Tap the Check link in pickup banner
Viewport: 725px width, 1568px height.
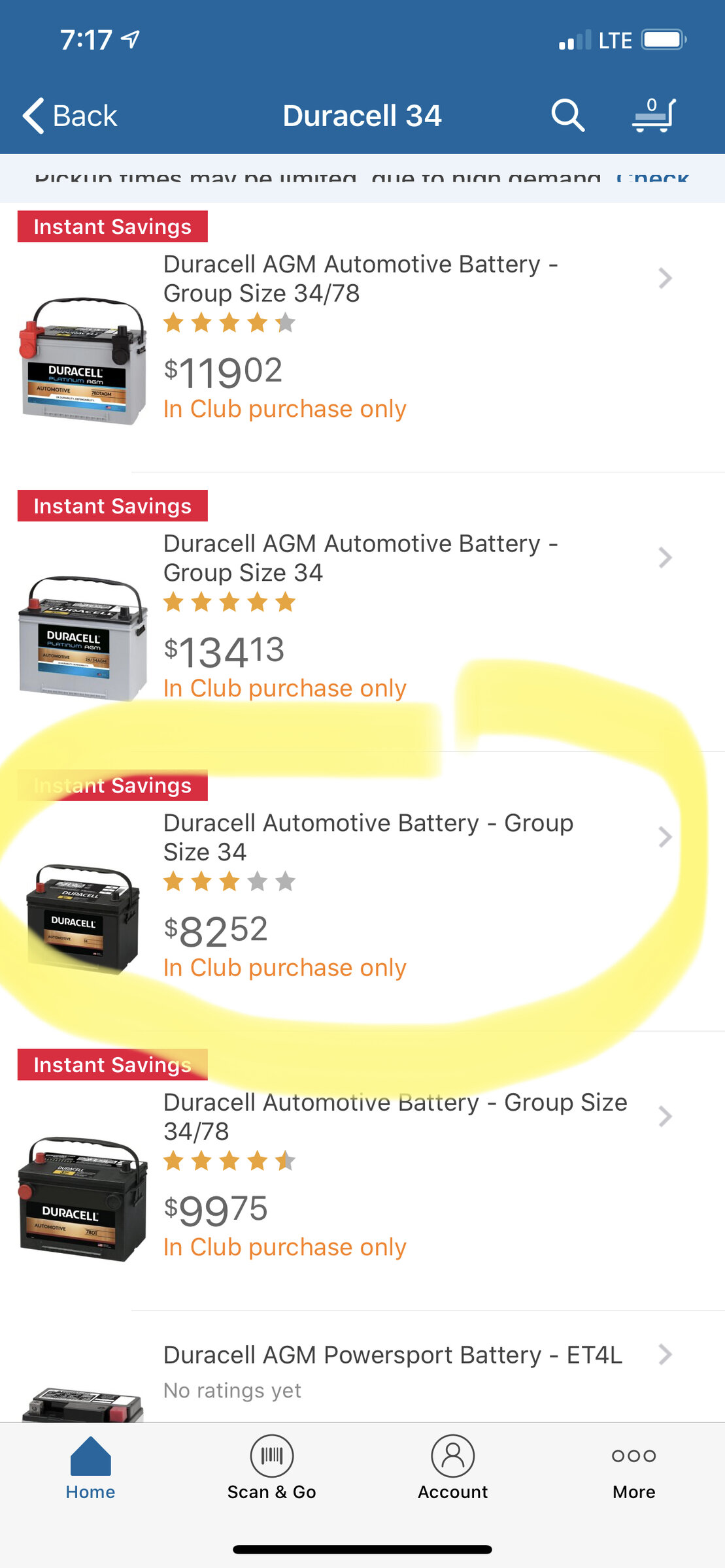652,178
